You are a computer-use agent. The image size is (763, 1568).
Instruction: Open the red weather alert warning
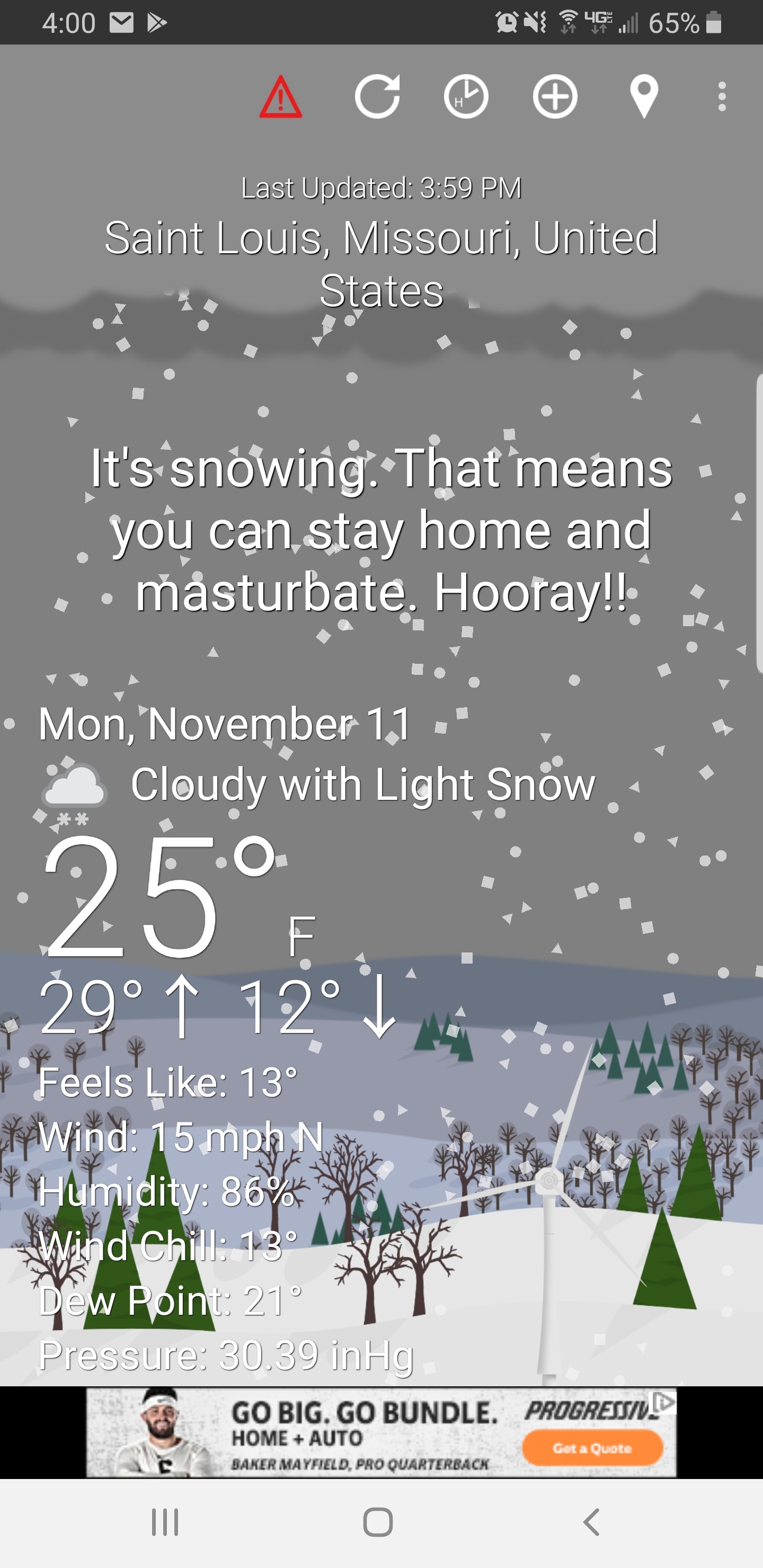(x=280, y=97)
